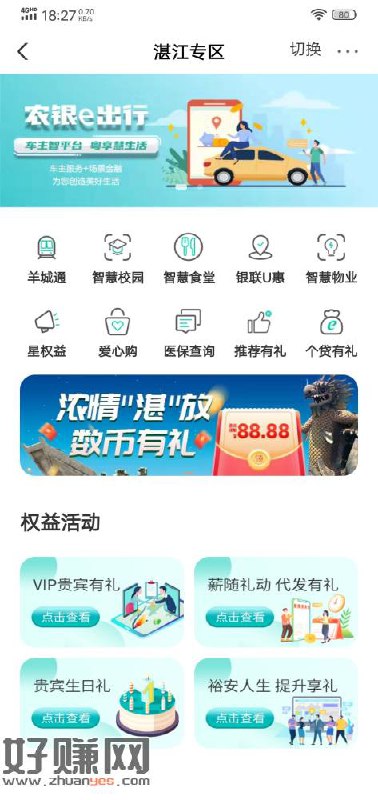Tap 点击查看 on 薪随礼动 代发有礼 card
This screenshot has width=378, height=800.
pos(240,617)
